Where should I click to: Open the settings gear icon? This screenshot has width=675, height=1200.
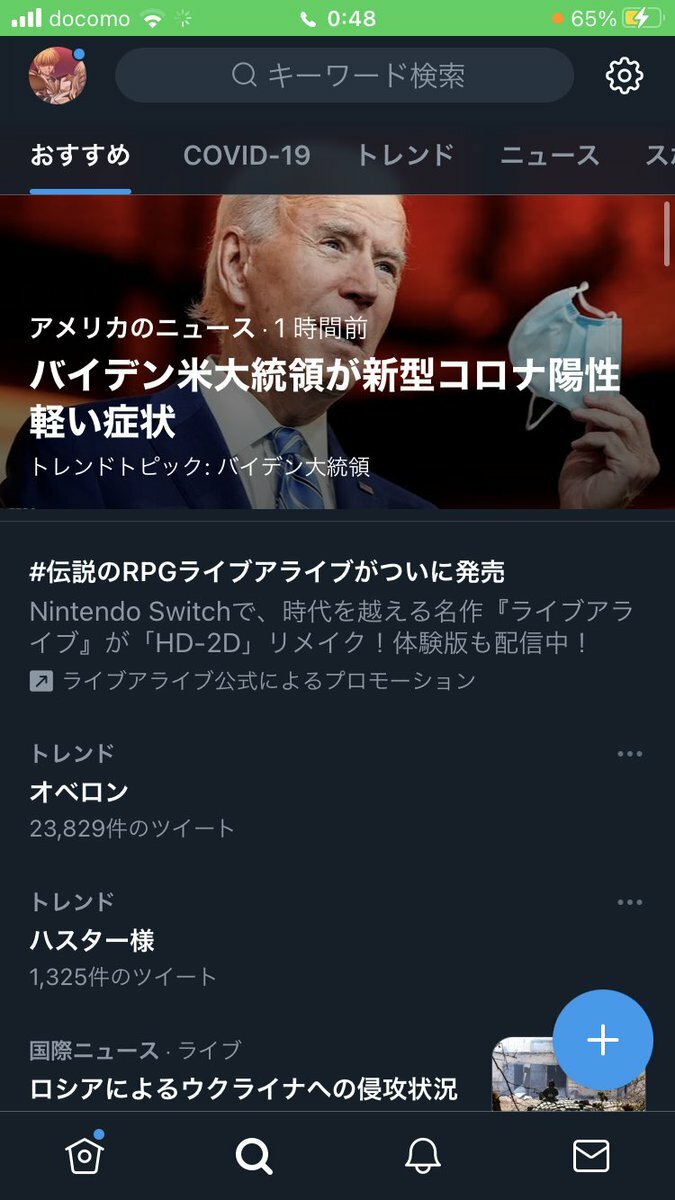(624, 76)
